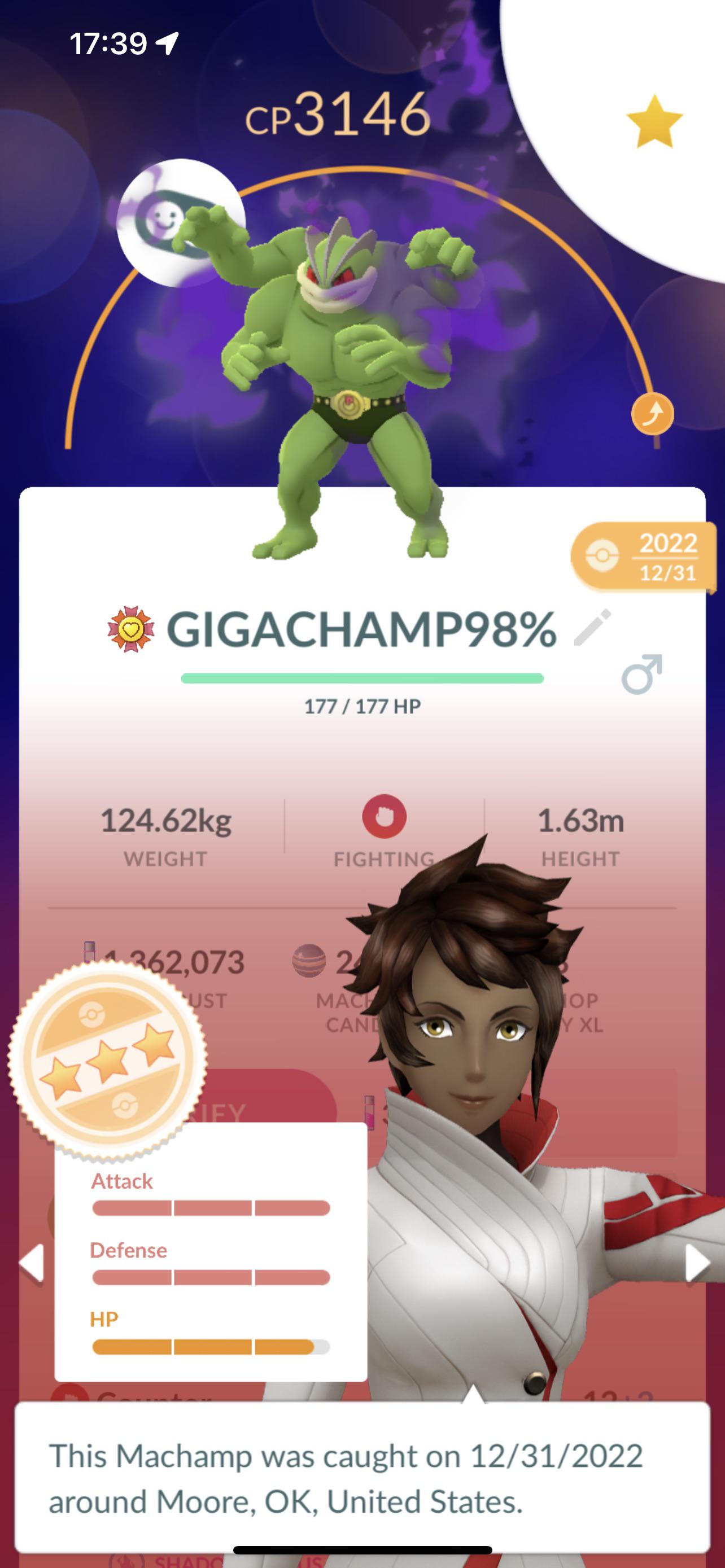The height and width of the screenshot is (1568, 725).
Task: Go to the next Pokémon with right arrow
Action: 696,1263
